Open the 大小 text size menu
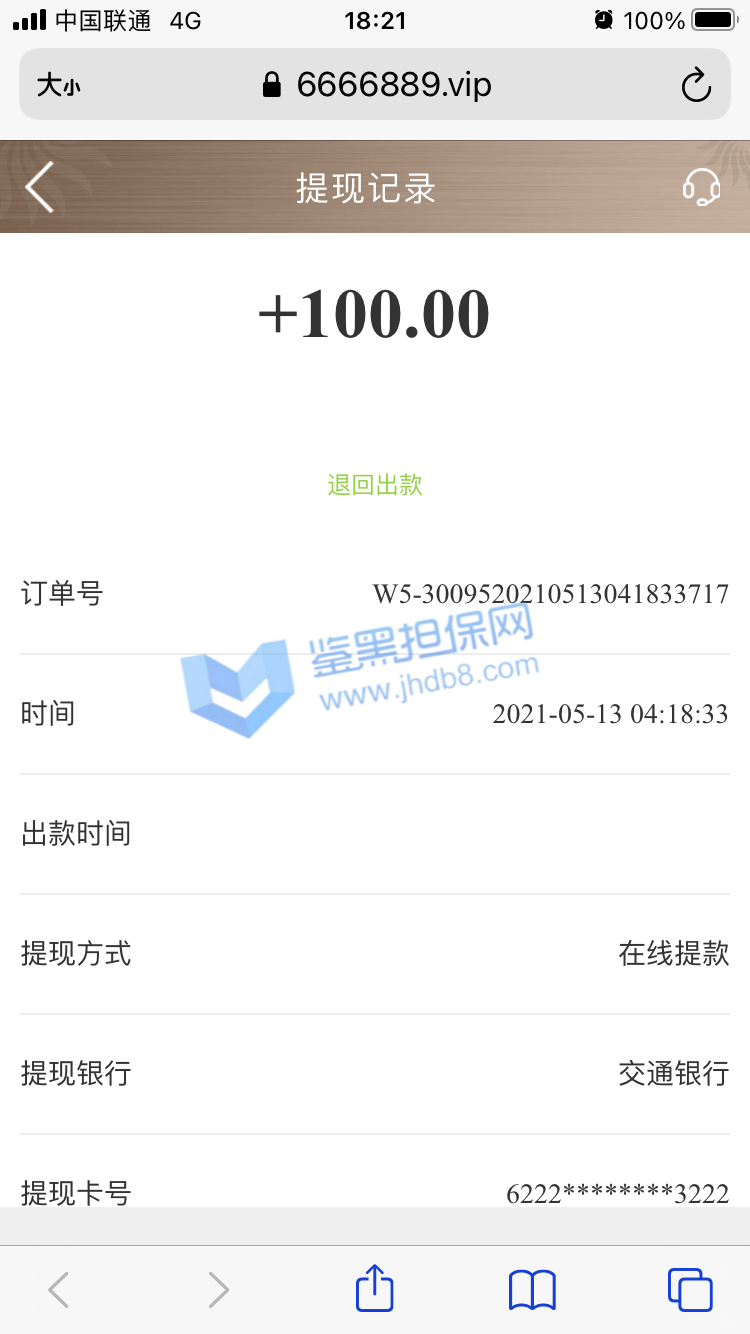This screenshot has width=750, height=1334. point(58,86)
